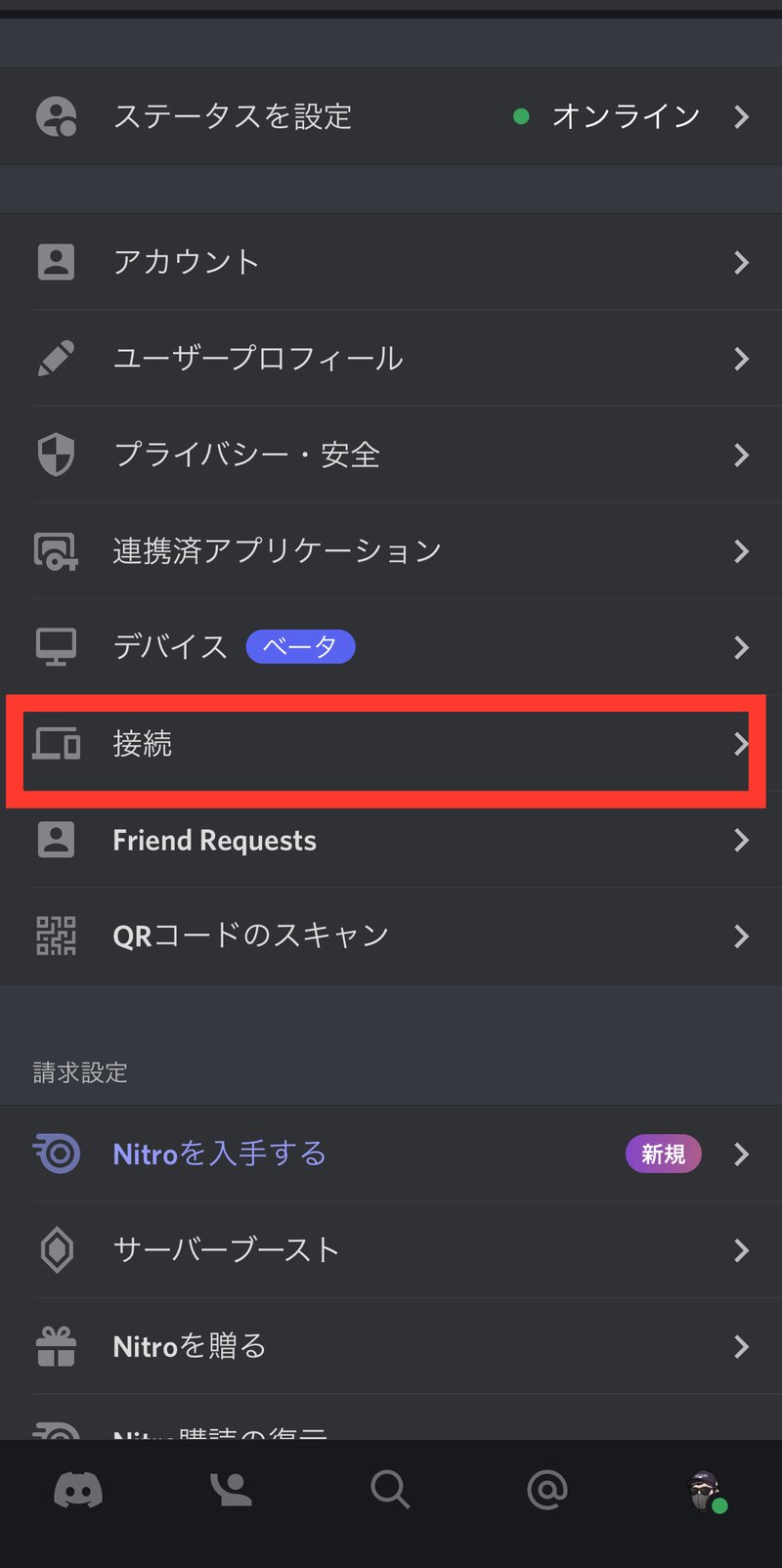This screenshot has width=782, height=1568.
Task: Switch to the Discord home tab
Action: (78, 1490)
